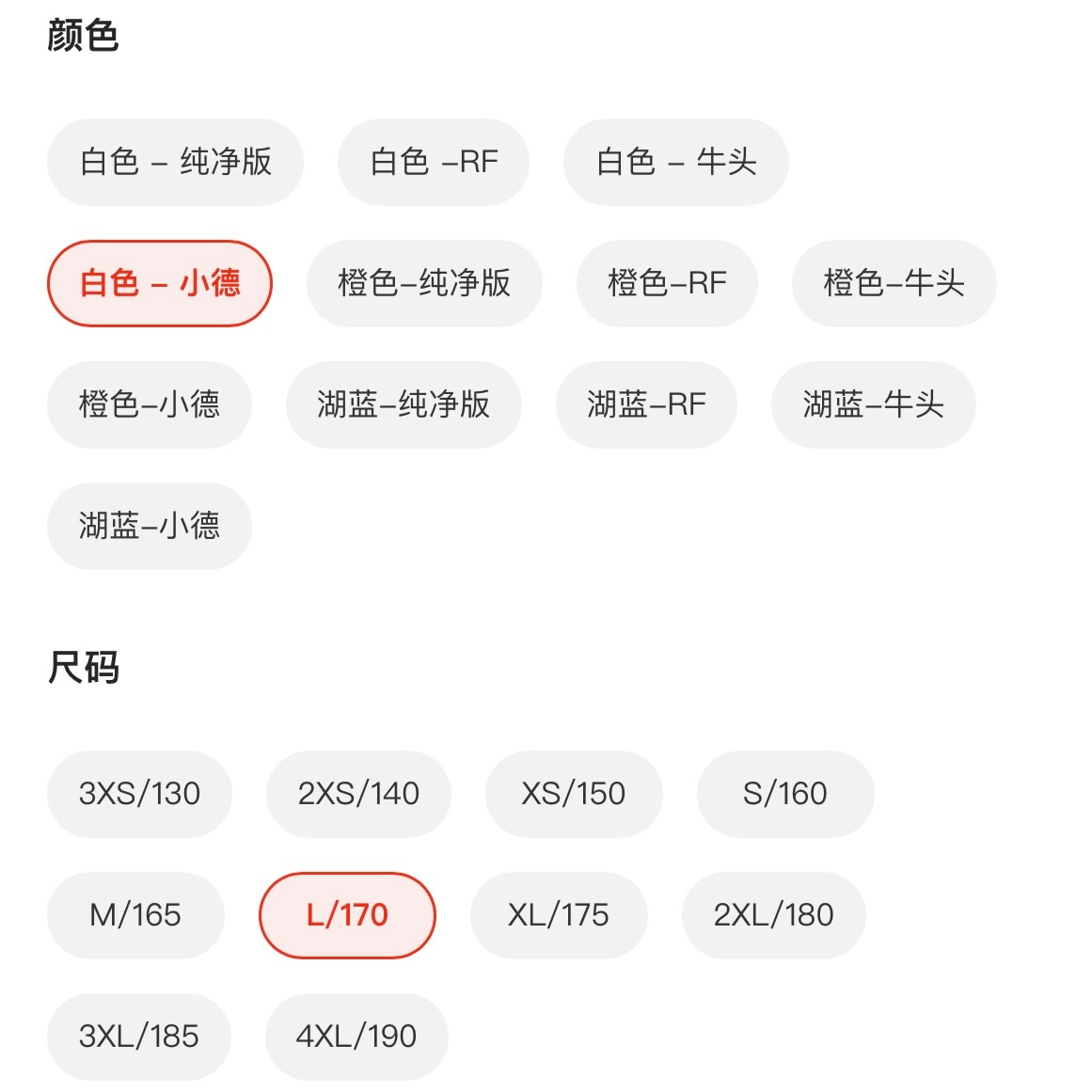1092x1092 pixels.
Task: Select size 4XL/190
Action: [x=356, y=1037]
